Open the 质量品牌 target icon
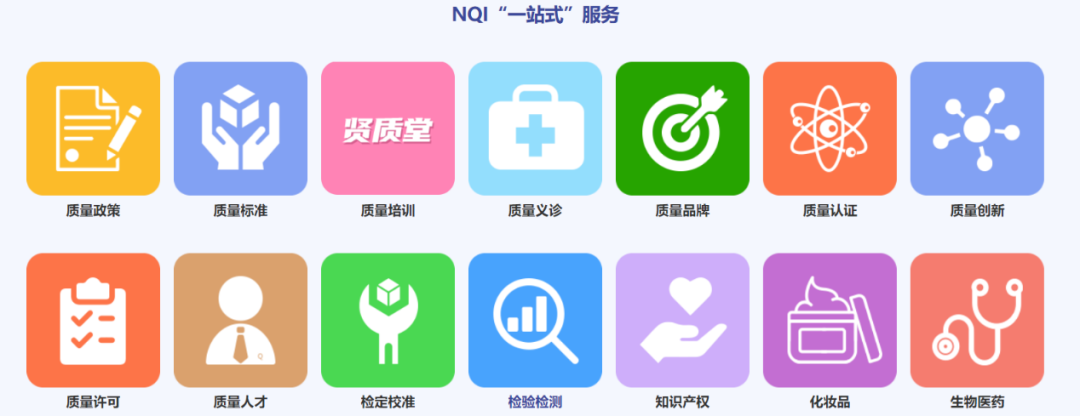This screenshot has width=1080, height=416. tap(682, 128)
